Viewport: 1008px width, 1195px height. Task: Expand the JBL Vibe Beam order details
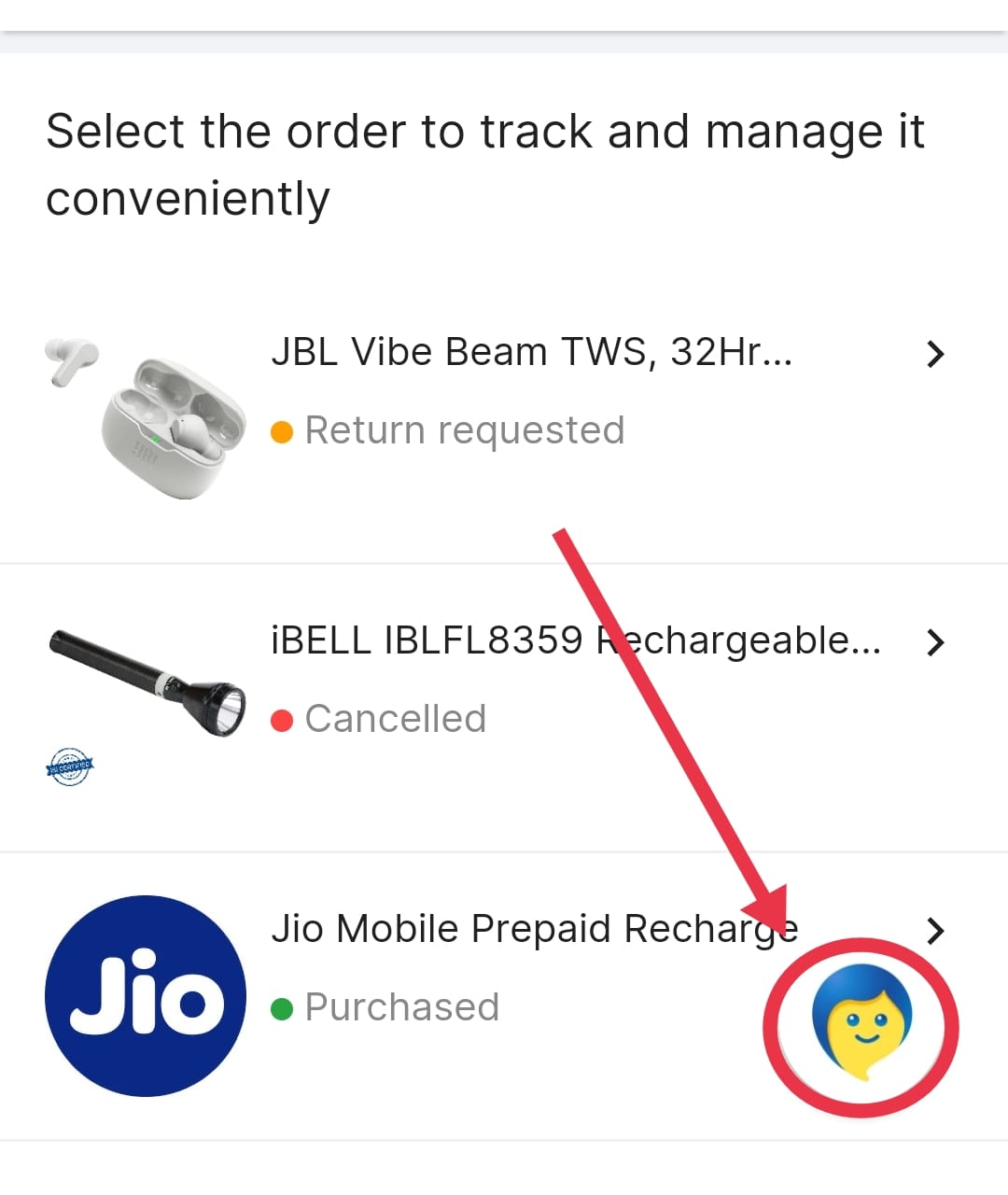point(935,355)
